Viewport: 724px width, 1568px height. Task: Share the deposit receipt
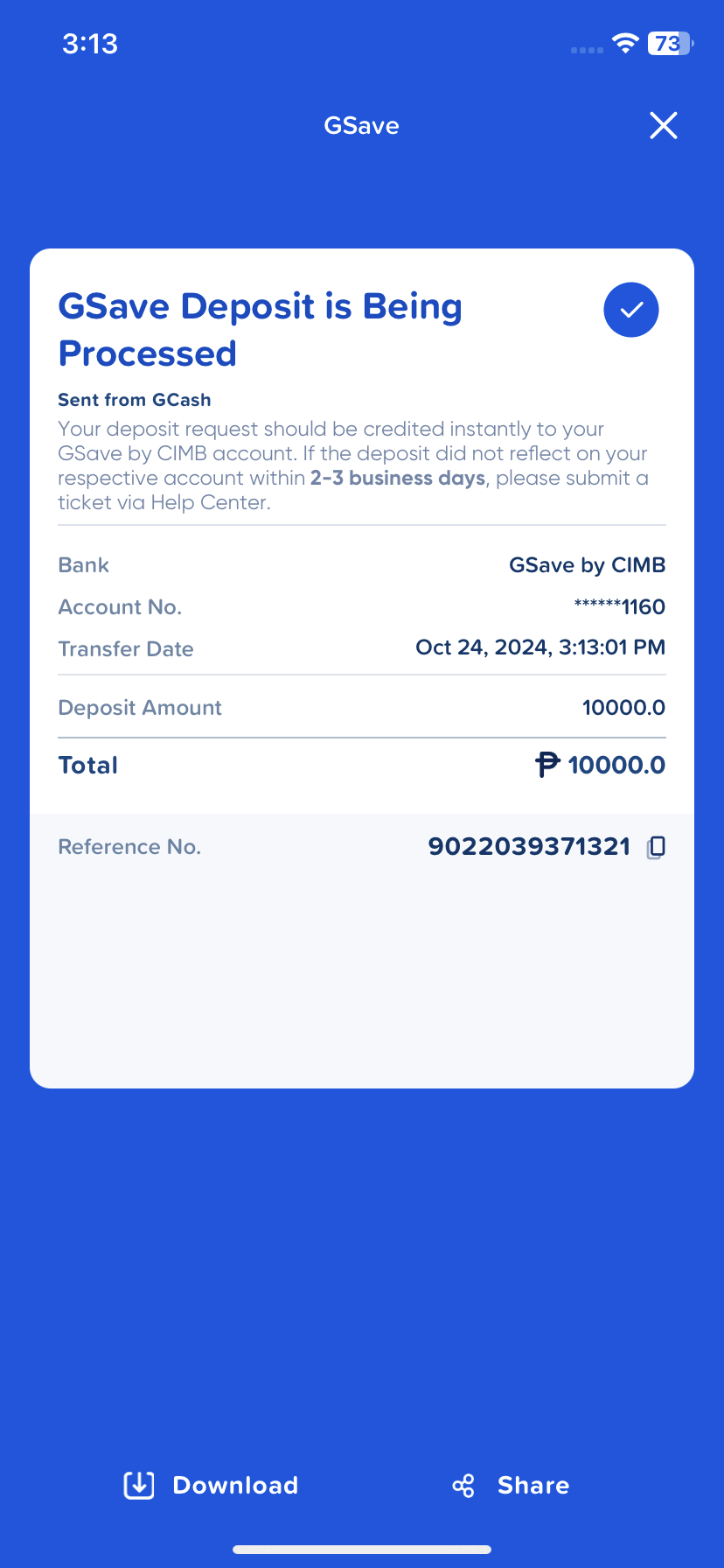point(511,1485)
